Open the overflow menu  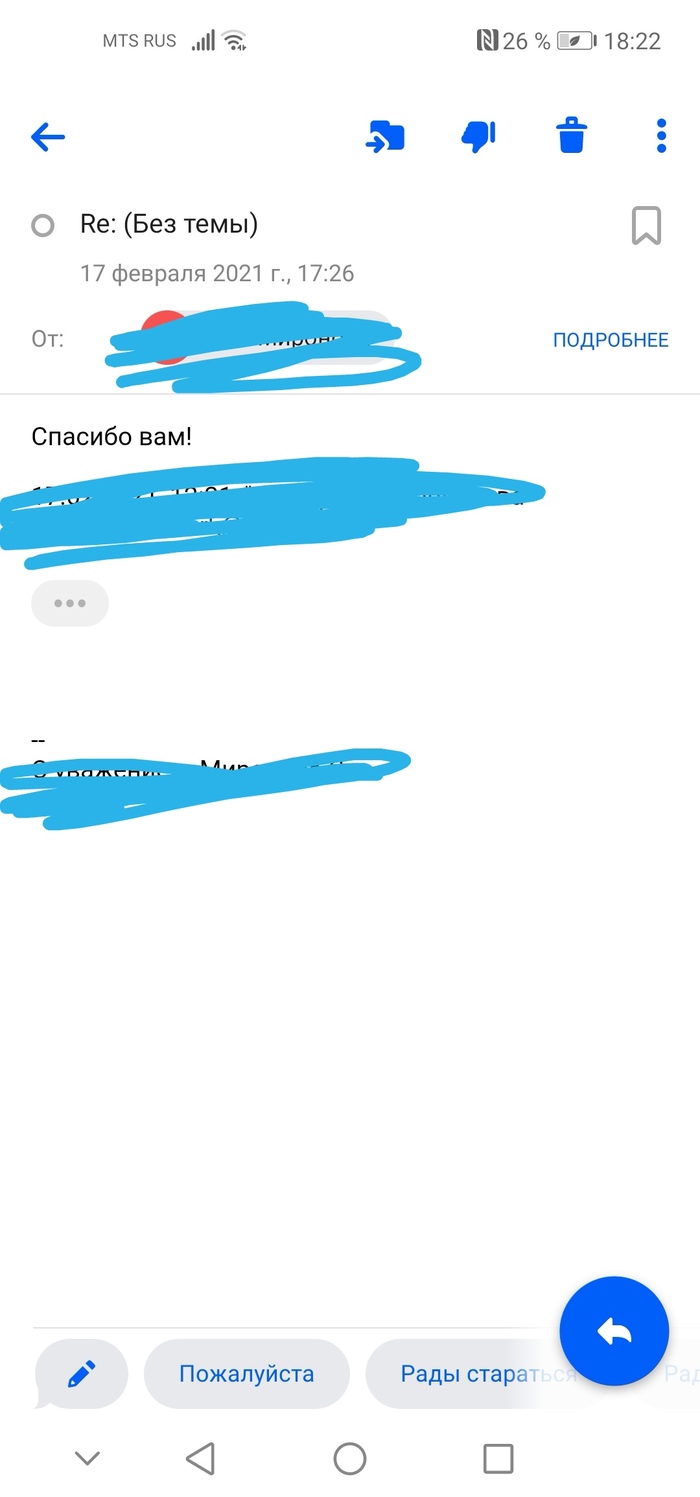(661, 136)
